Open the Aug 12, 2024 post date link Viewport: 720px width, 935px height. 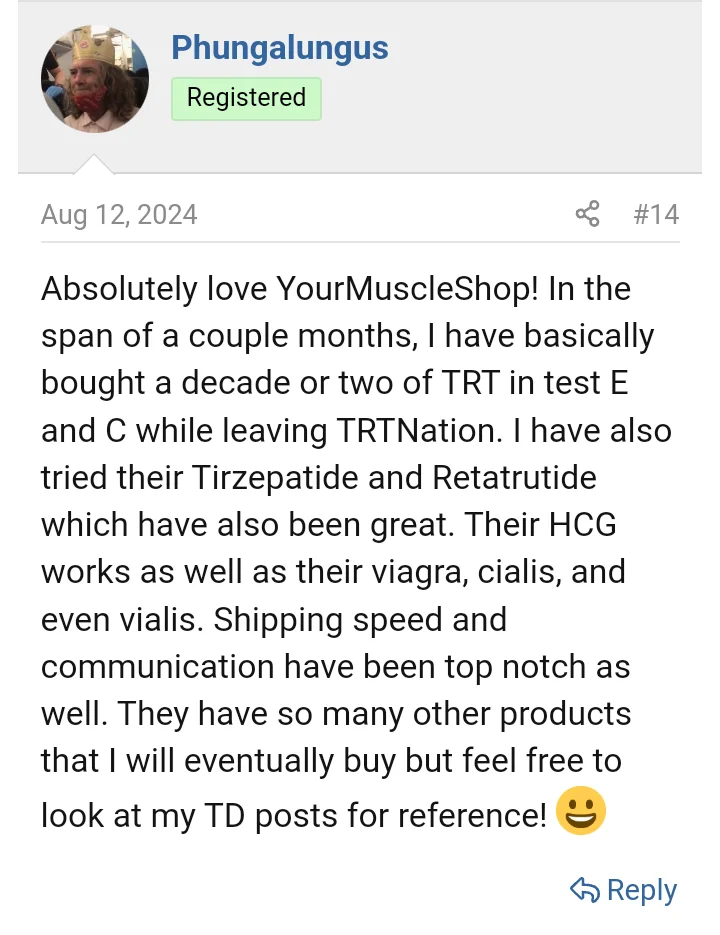119,214
